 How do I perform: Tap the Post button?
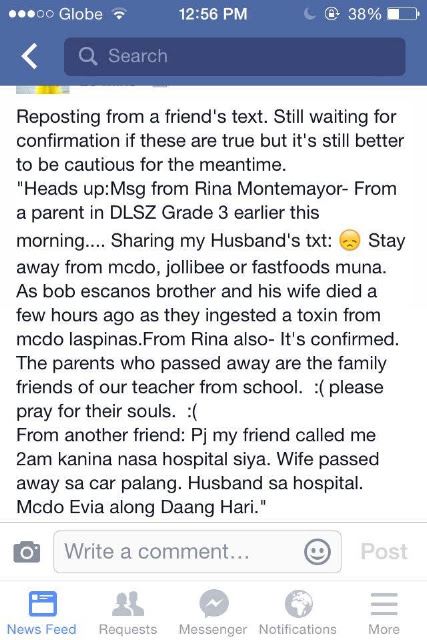pos(384,551)
